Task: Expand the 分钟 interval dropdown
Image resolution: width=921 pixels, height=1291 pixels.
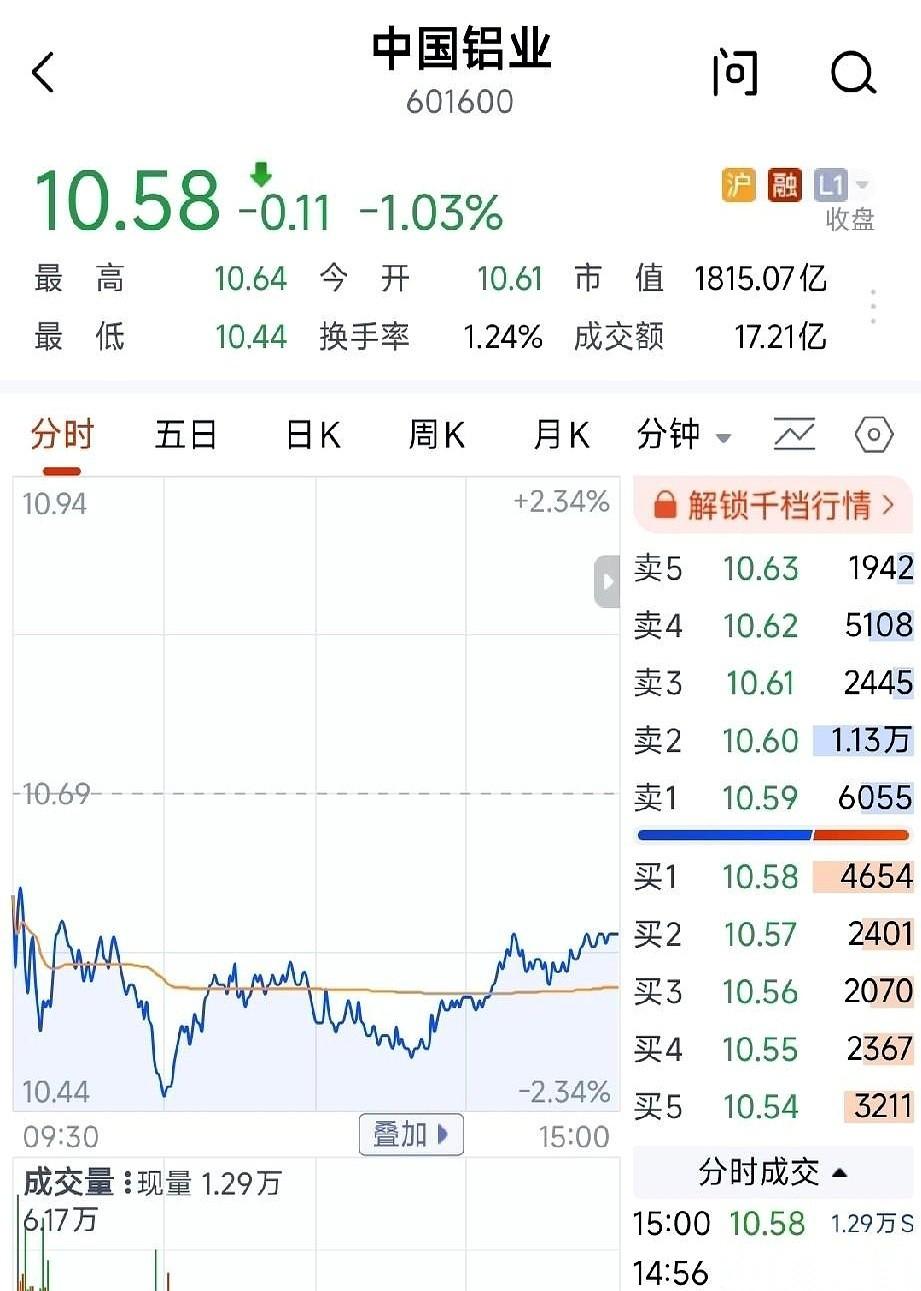Action: (x=684, y=436)
